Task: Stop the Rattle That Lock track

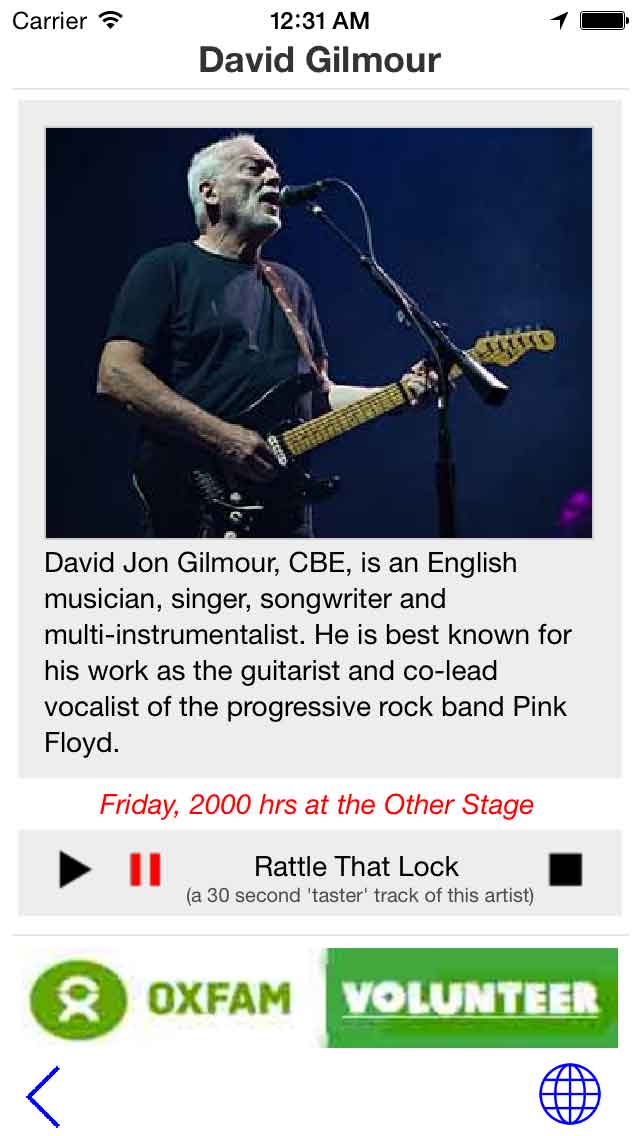Action: (565, 869)
